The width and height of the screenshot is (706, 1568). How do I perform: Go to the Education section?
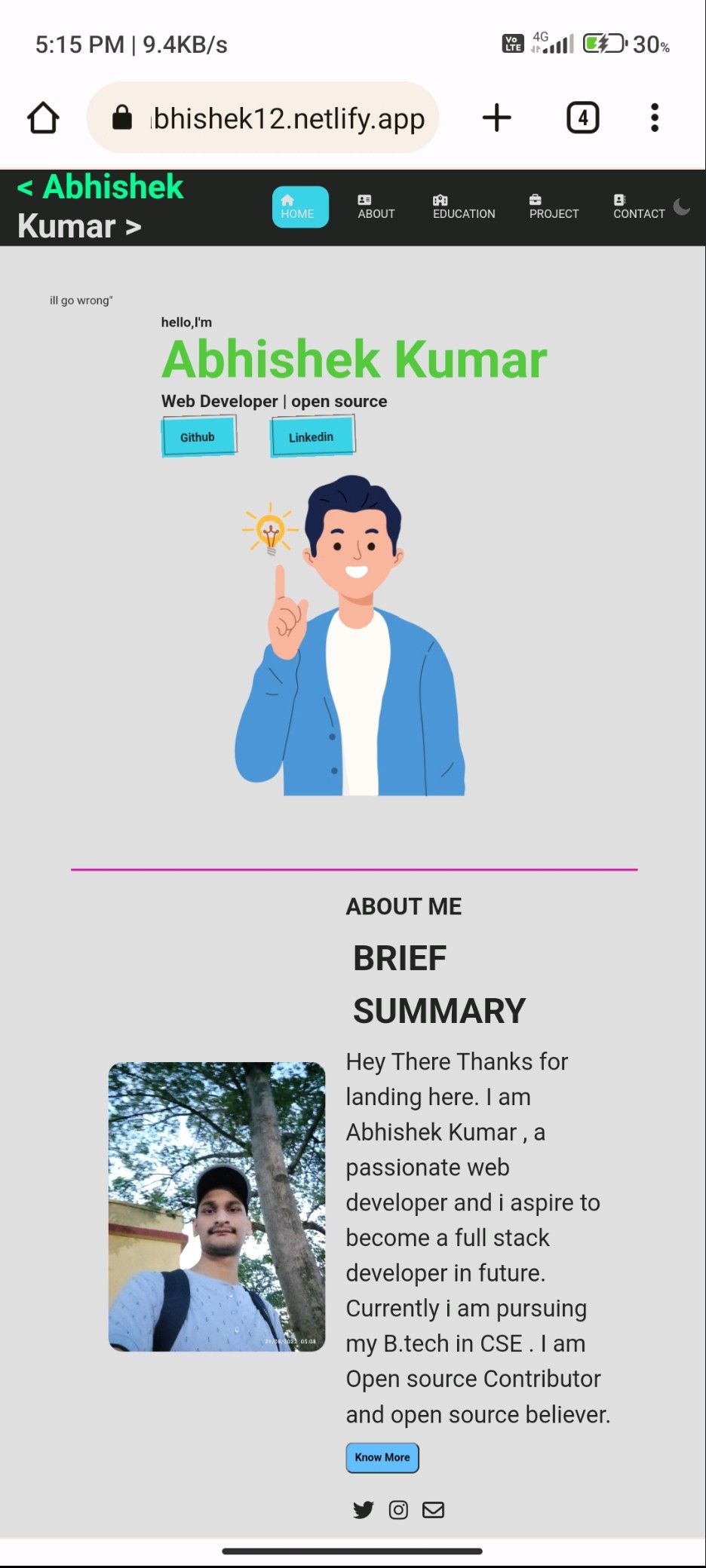tap(463, 207)
